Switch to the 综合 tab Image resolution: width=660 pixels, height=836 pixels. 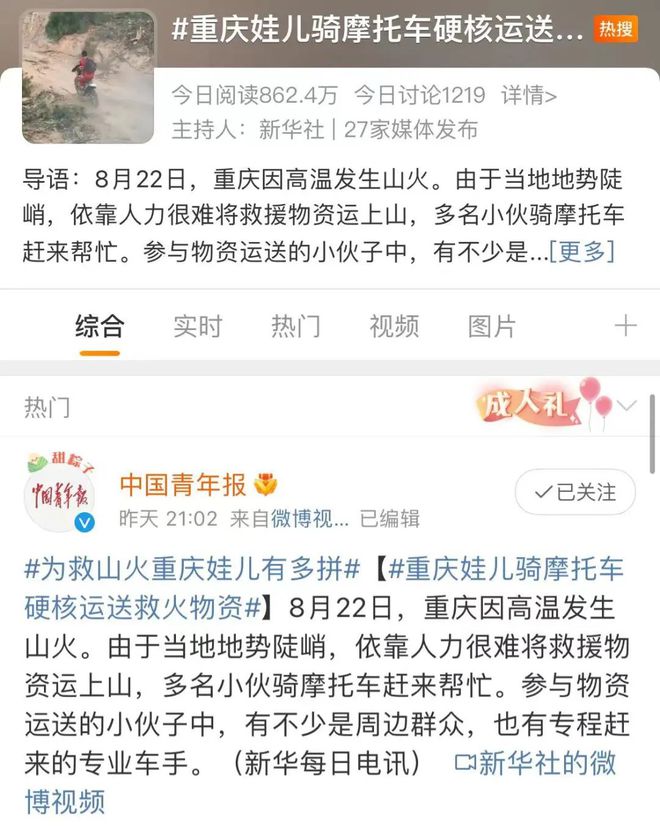click(99, 326)
